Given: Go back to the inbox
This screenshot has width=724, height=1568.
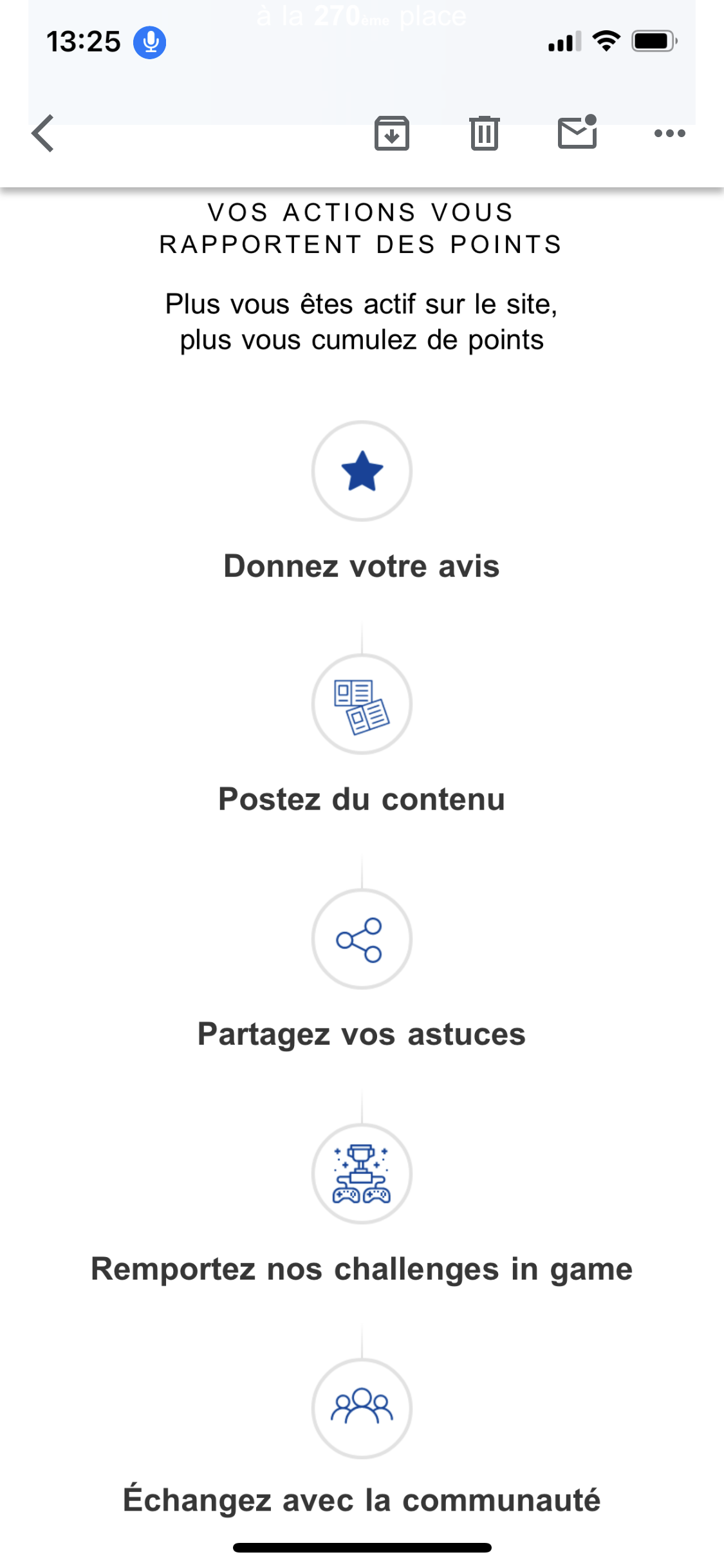Looking at the screenshot, I should (43, 133).
